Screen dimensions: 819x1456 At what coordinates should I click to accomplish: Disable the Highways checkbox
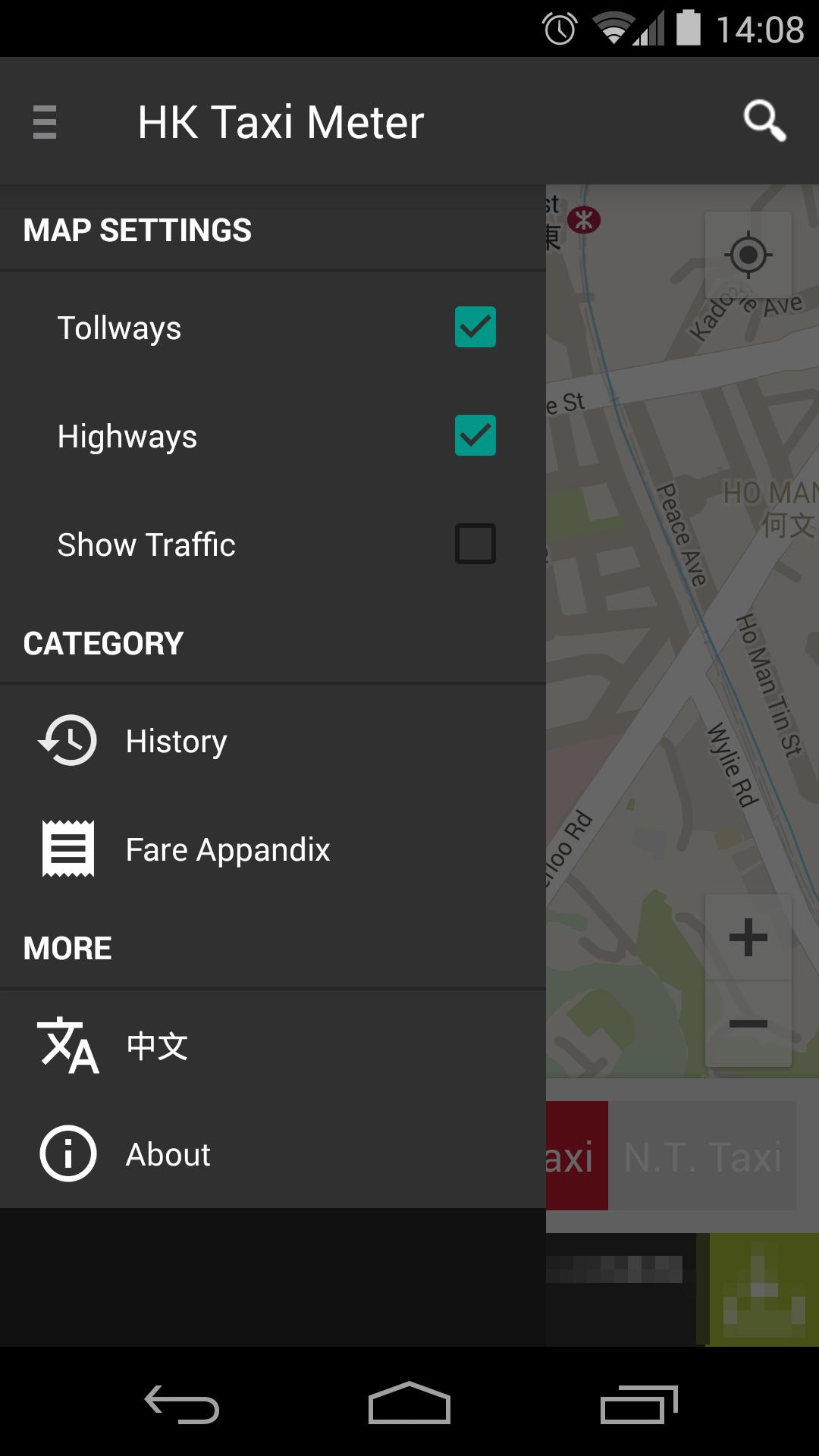tap(475, 436)
